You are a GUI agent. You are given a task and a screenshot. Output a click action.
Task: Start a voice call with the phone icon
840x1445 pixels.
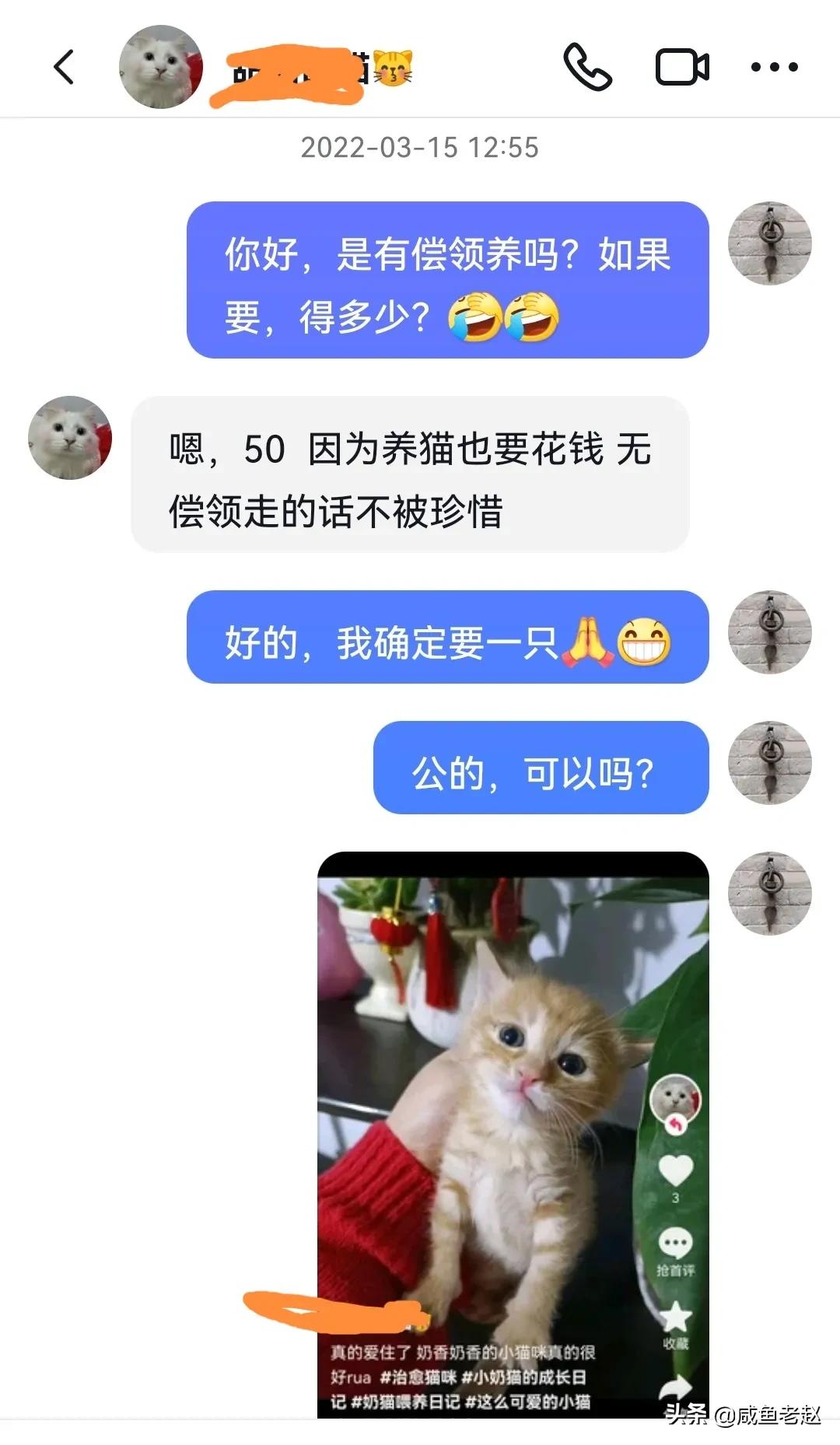click(x=589, y=66)
